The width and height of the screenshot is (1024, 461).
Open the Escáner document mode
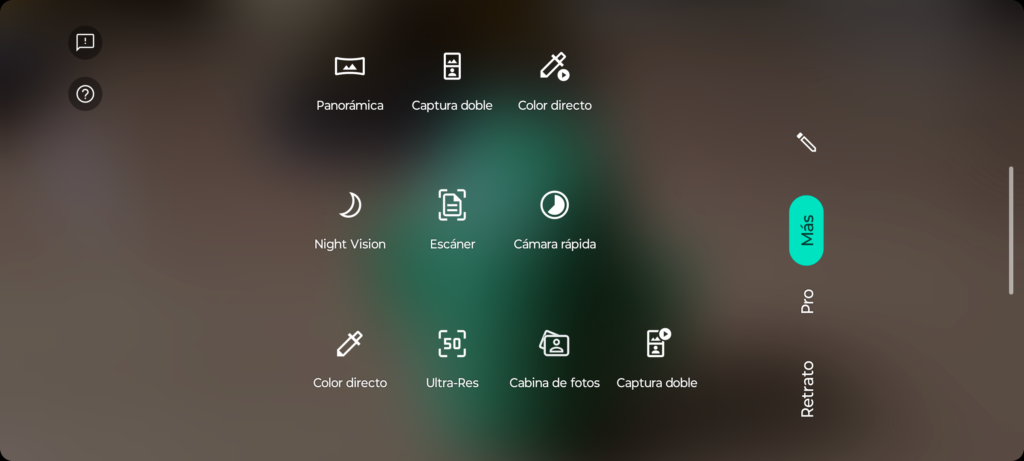pos(452,219)
